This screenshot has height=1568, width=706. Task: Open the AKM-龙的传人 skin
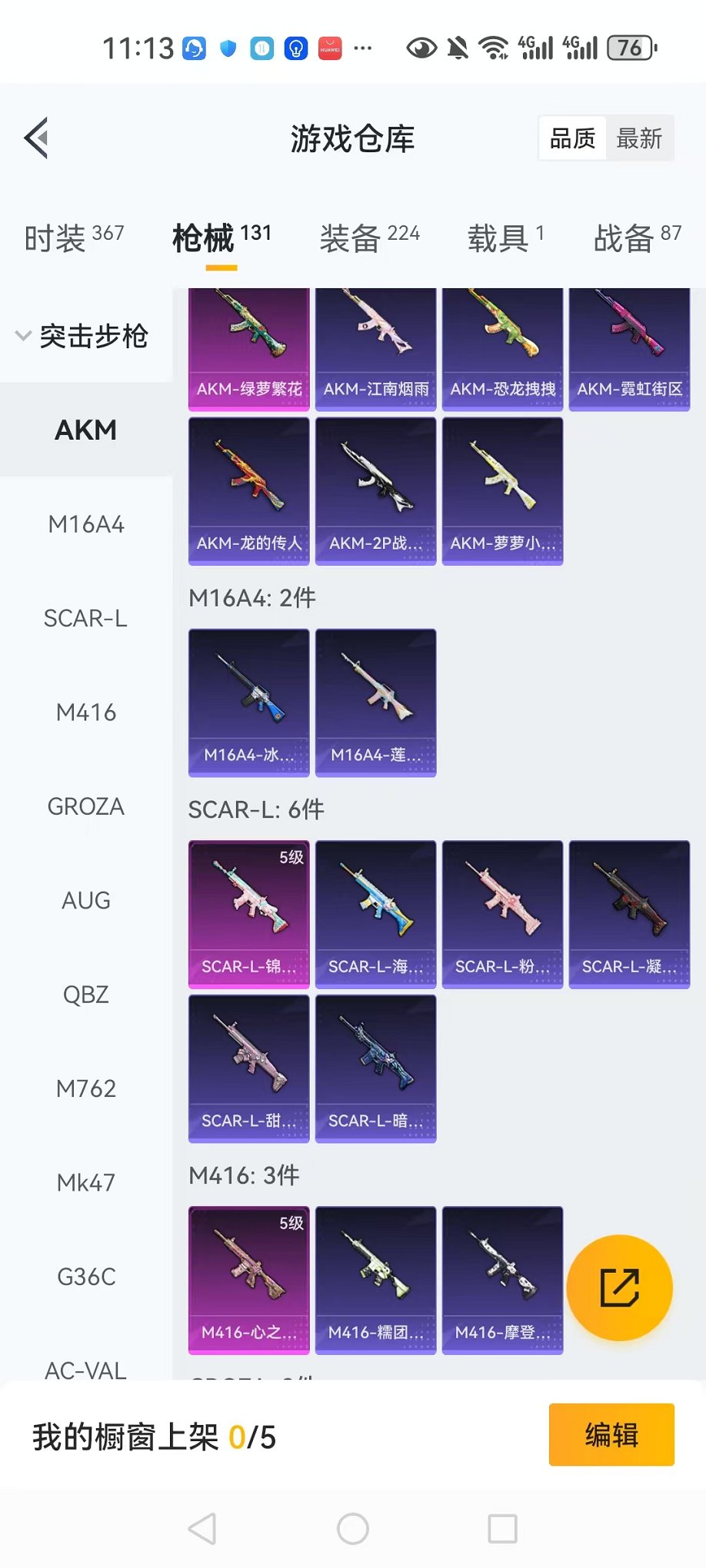click(x=249, y=491)
